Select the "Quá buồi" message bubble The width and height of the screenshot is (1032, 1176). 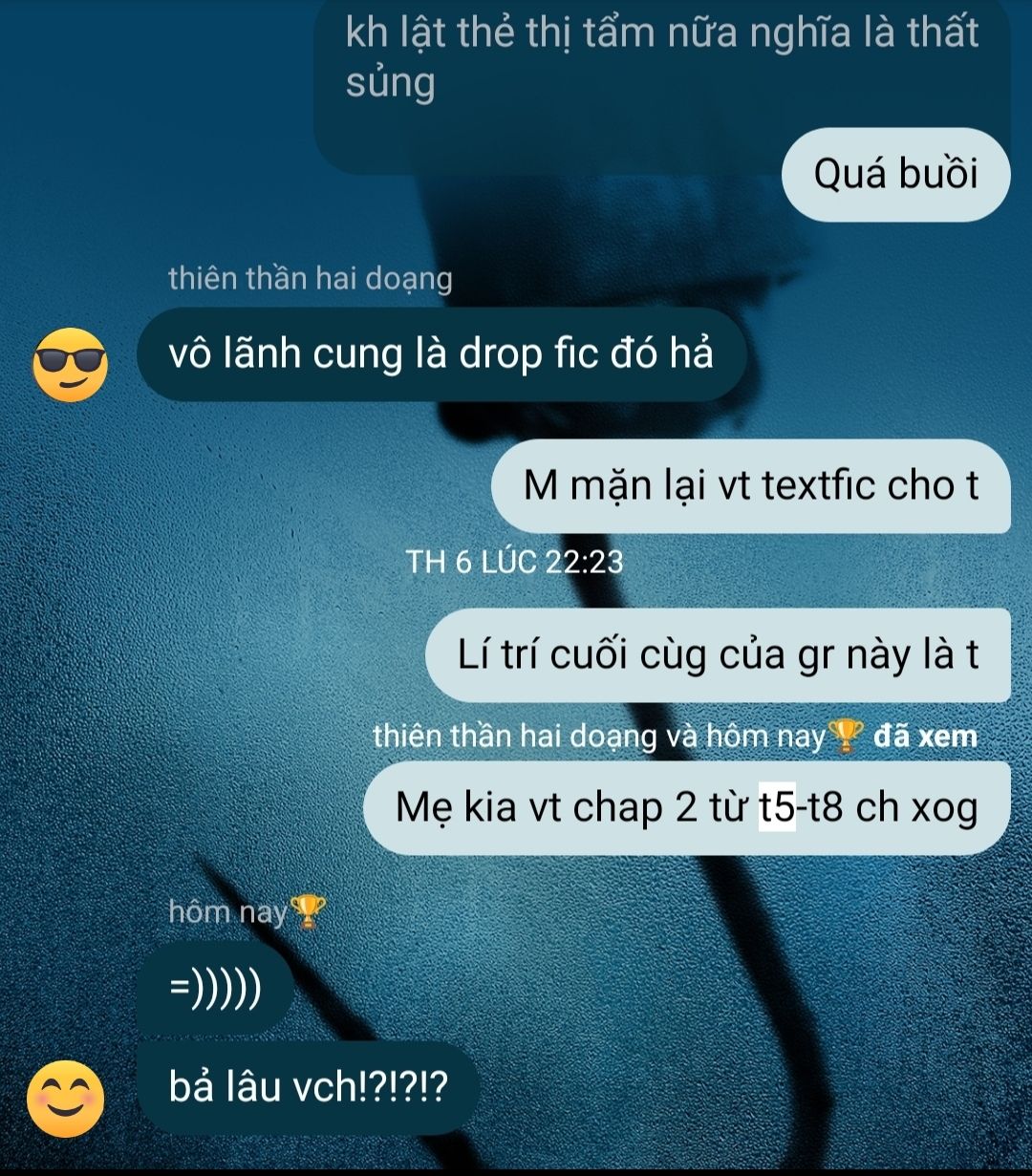(x=895, y=175)
